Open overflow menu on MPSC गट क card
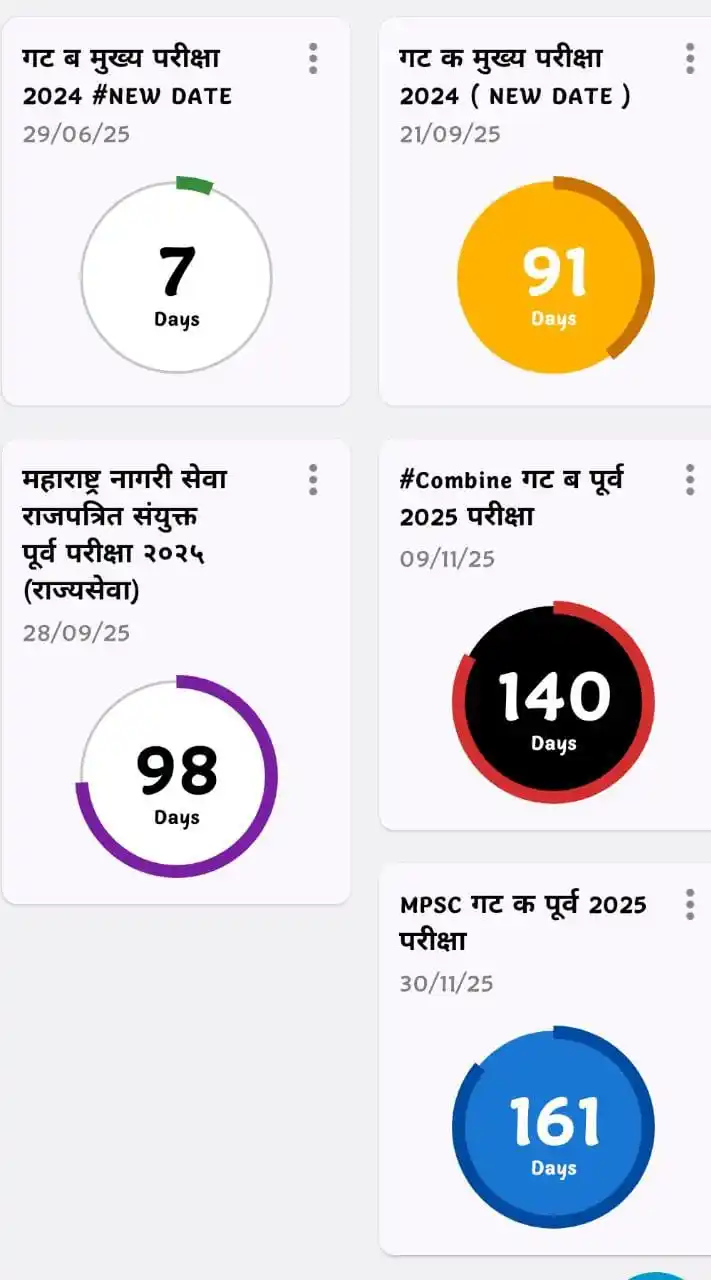This screenshot has width=711, height=1280. (690, 904)
